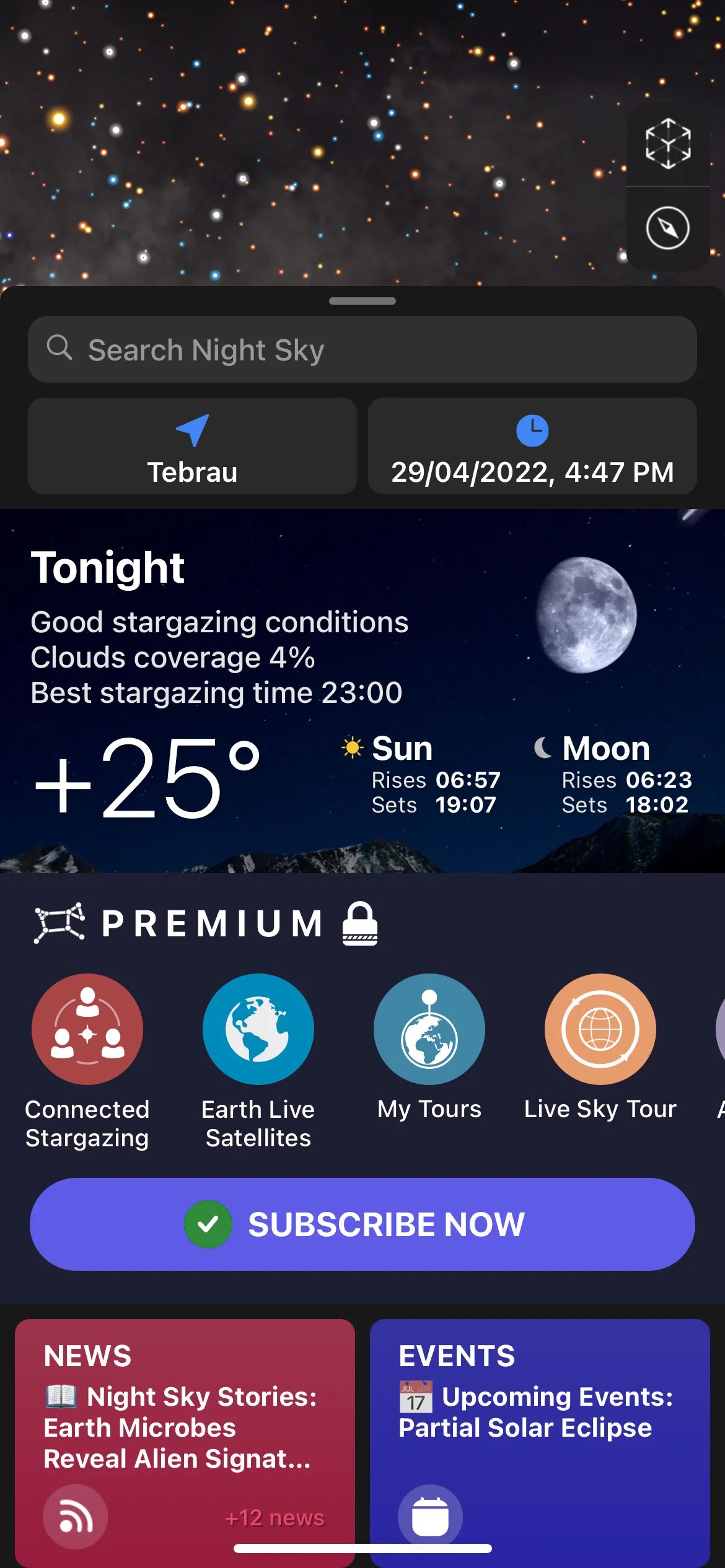Tap the Search Night Sky field

click(x=362, y=349)
